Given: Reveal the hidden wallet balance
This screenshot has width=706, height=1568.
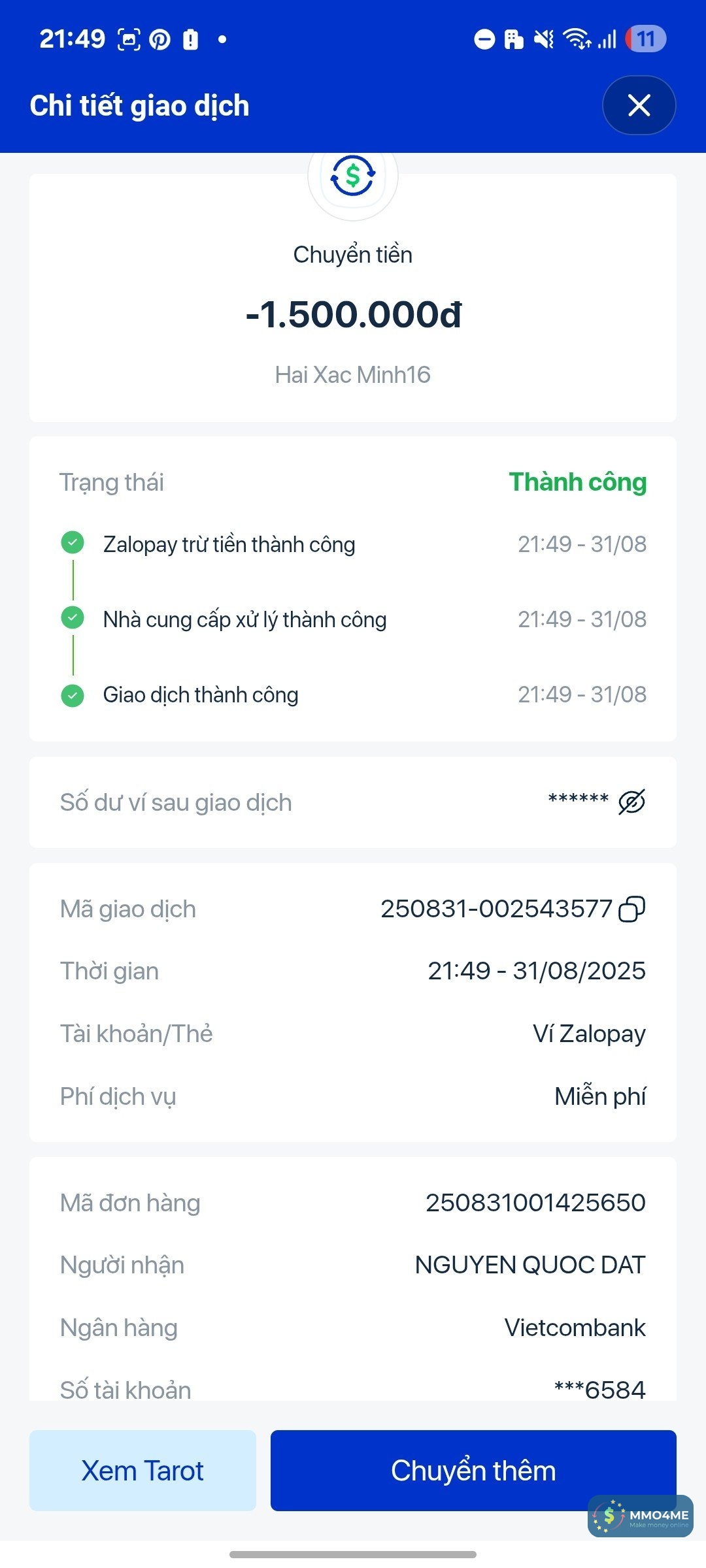Looking at the screenshot, I should tap(631, 802).
